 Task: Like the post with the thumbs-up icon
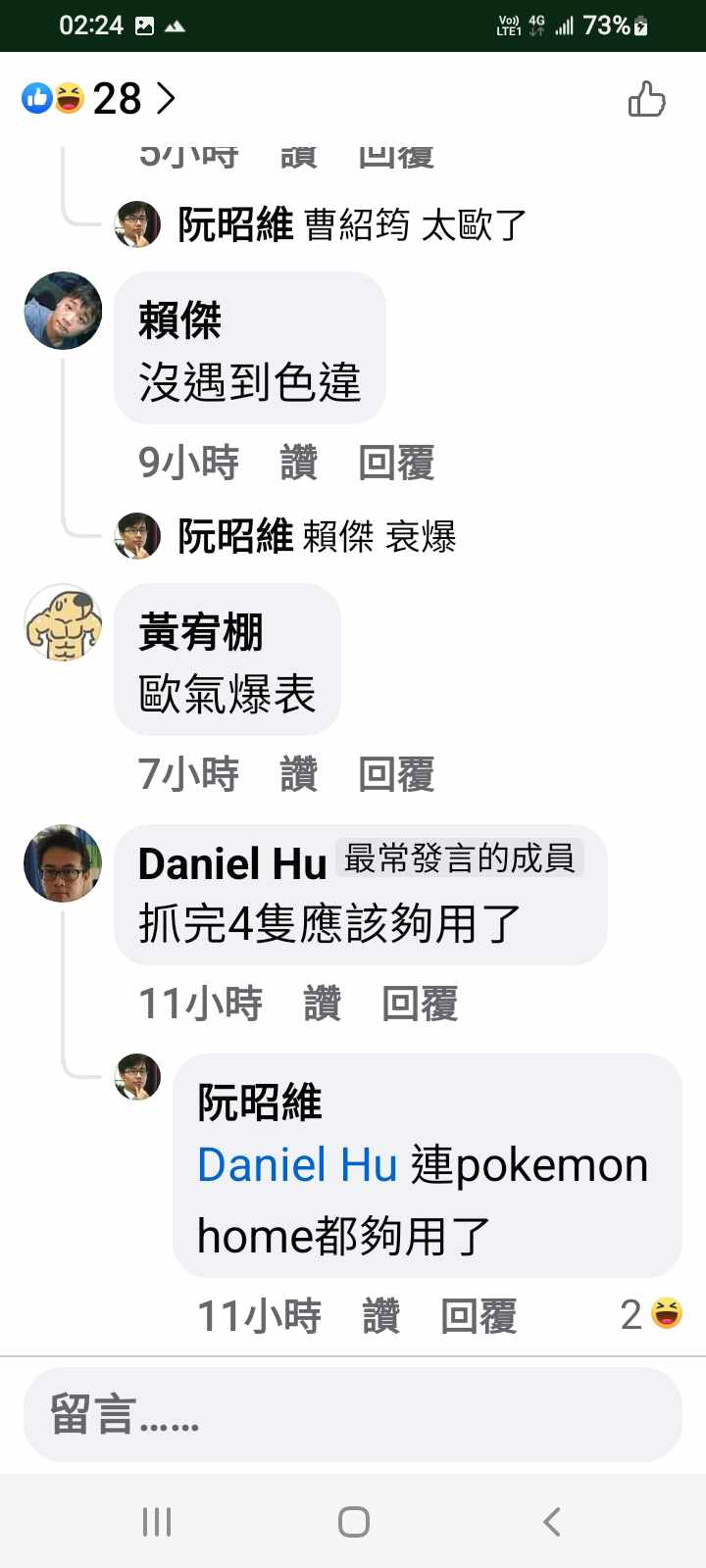tap(646, 99)
